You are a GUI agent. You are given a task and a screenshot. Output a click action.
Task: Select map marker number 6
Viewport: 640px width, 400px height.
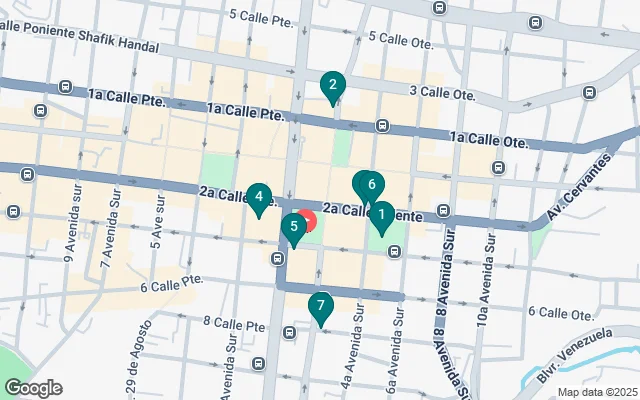371,185
